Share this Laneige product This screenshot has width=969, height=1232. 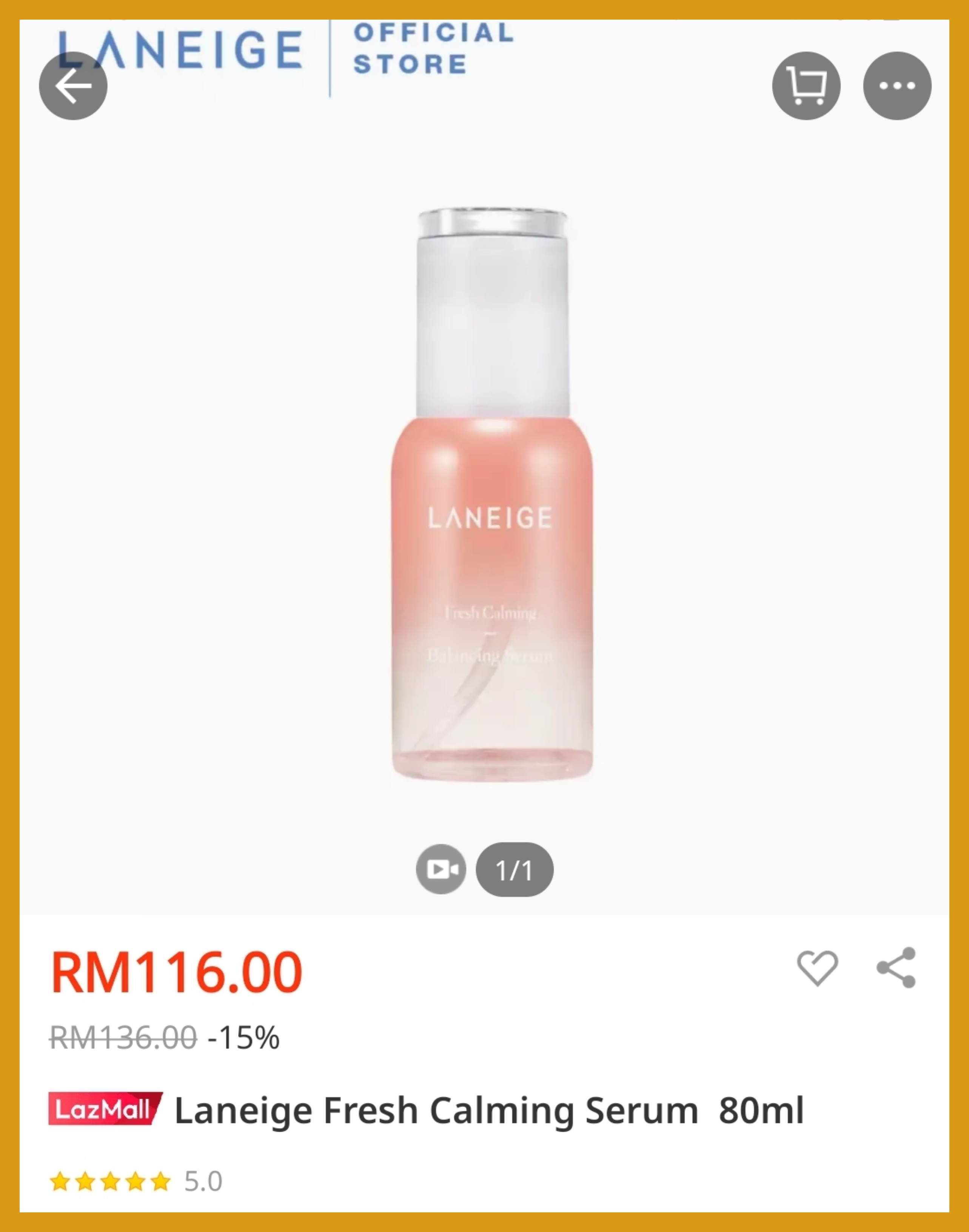pyautogui.click(x=897, y=968)
